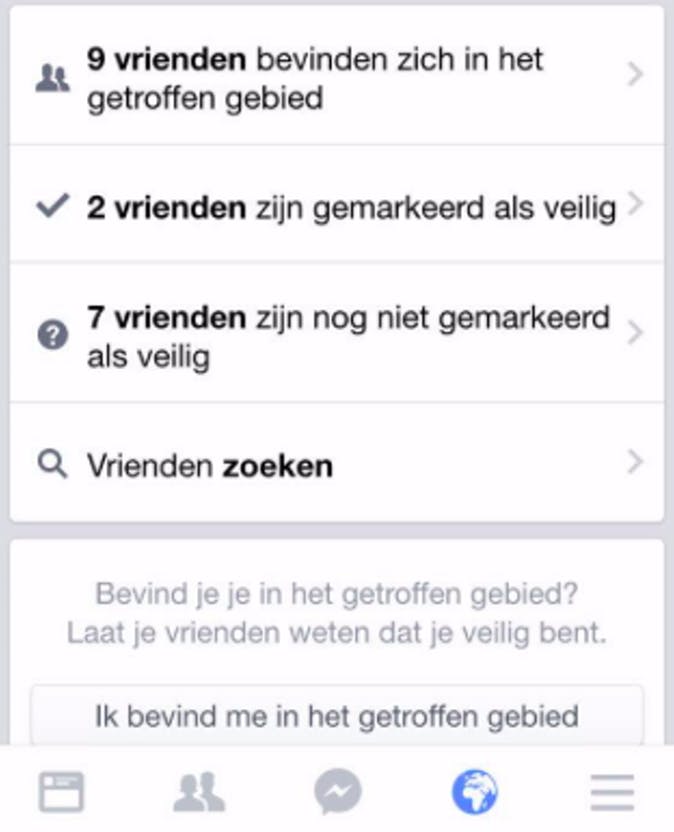Show 7 vrienden nog niet gemarkeerd als veilig
Screen dimensions: 674x832
[x=336, y=334]
